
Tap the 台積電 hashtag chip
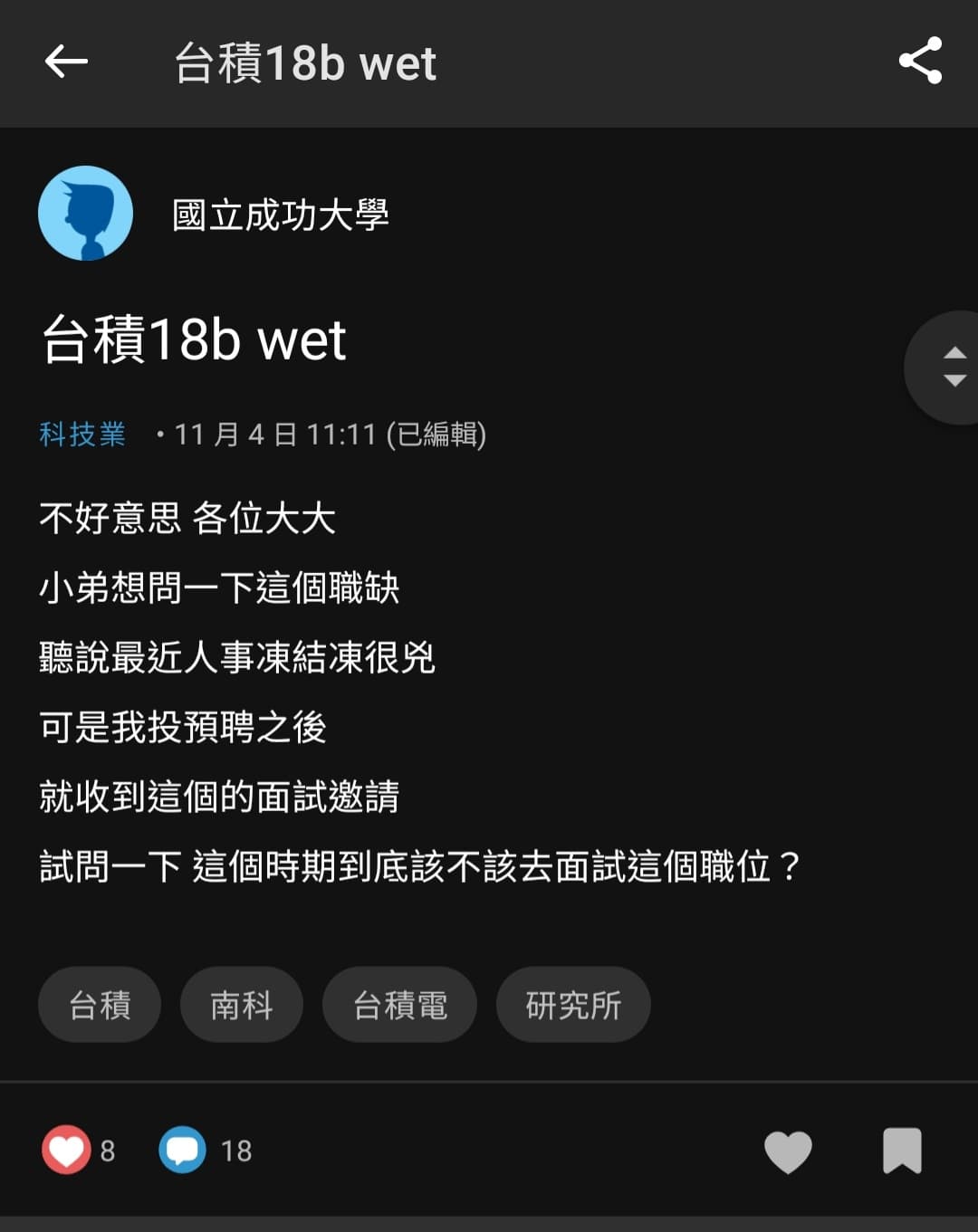point(399,1004)
